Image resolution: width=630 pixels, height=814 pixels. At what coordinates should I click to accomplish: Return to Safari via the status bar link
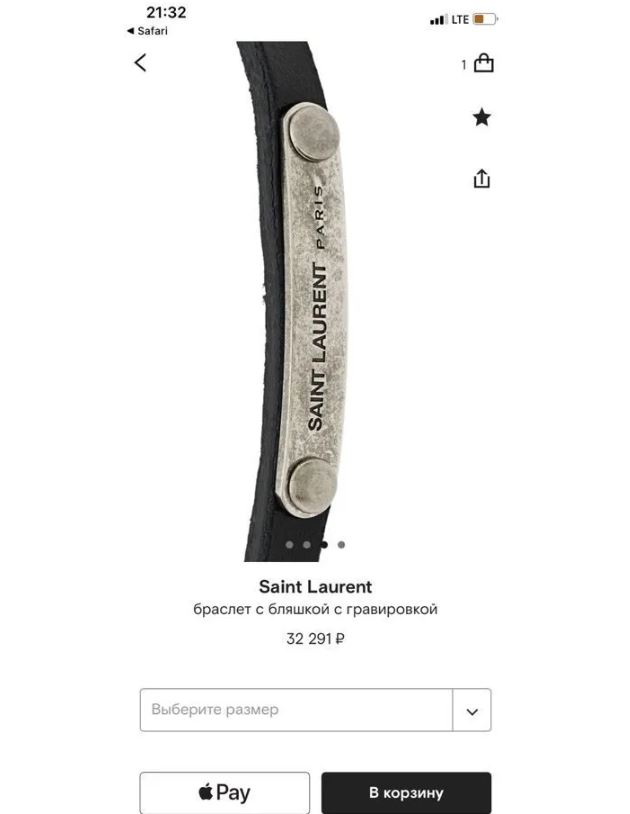(147, 31)
